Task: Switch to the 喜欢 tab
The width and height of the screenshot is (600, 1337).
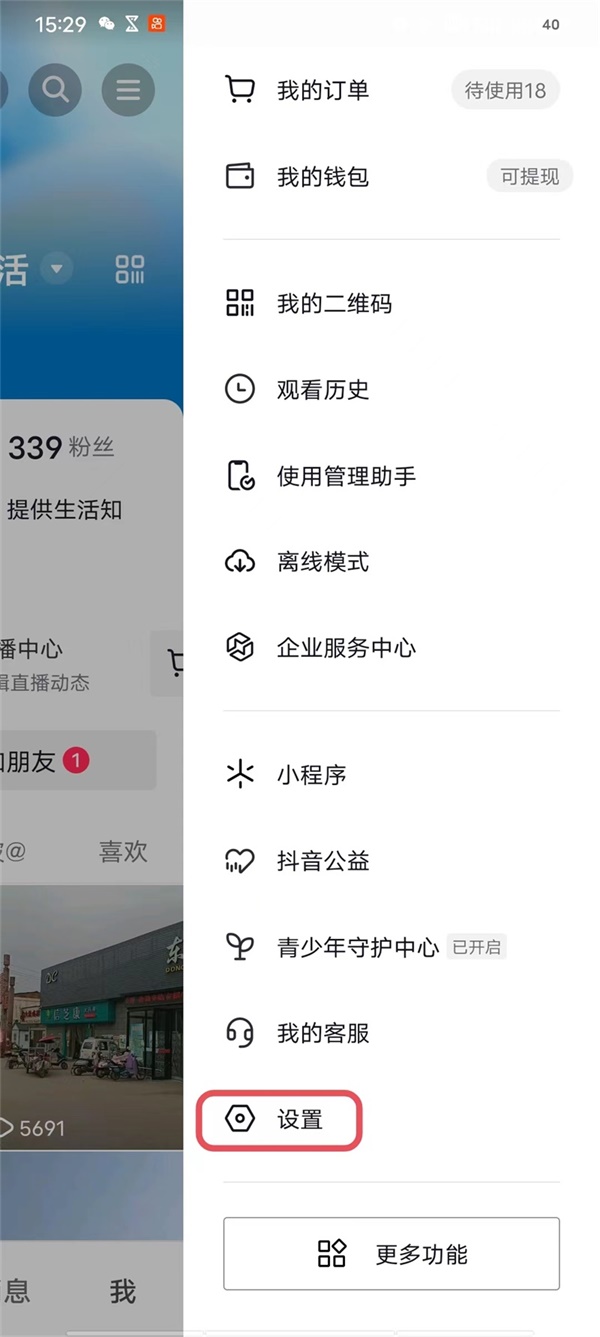Action: pyautogui.click(x=123, y=851)
